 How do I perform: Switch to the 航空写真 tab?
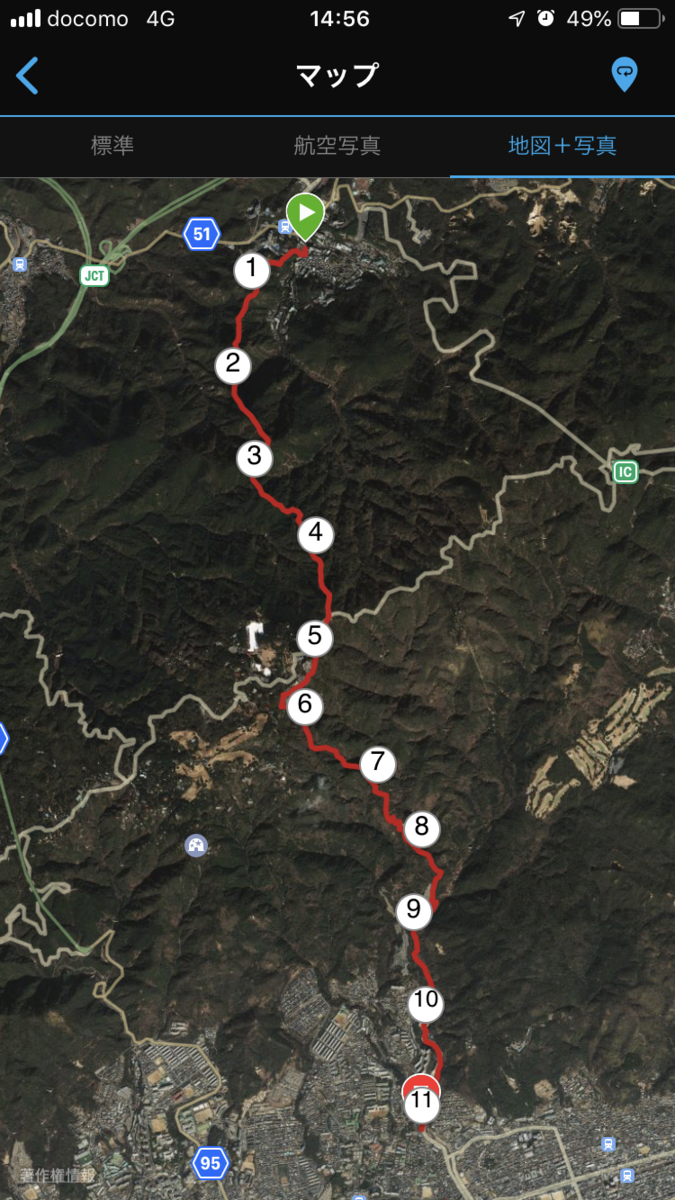coord(337,146)
